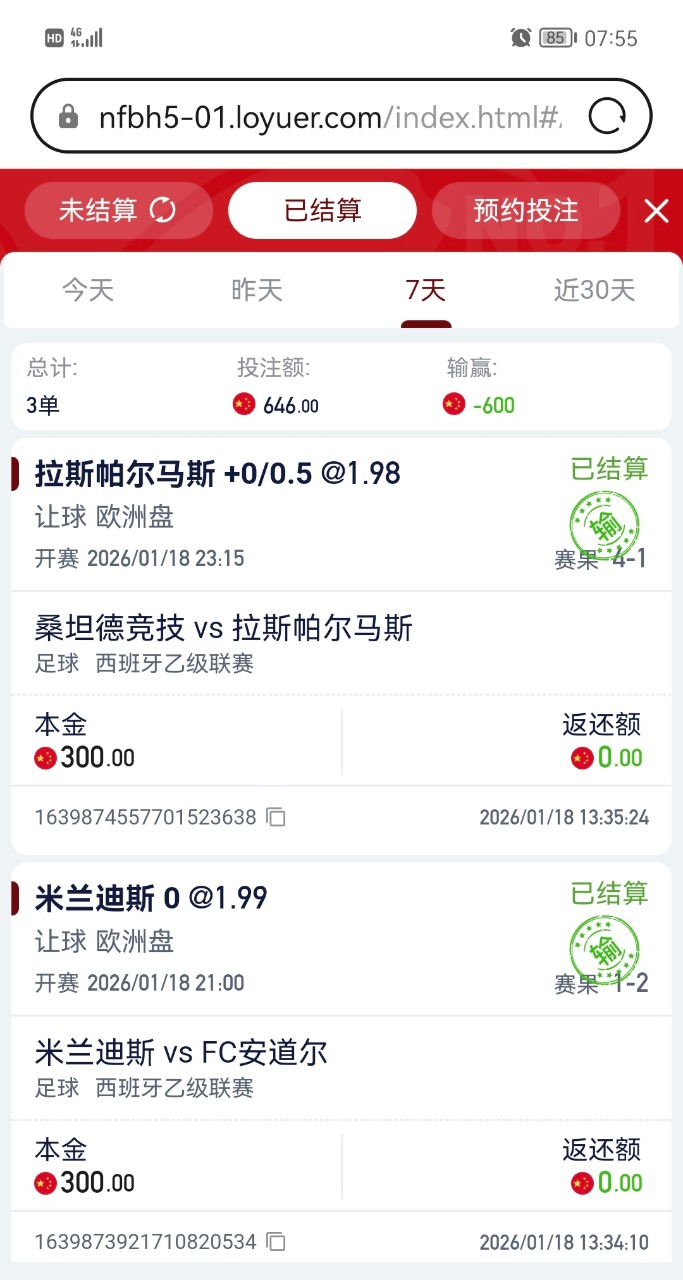Select the 7天 date range

point(426,291)
